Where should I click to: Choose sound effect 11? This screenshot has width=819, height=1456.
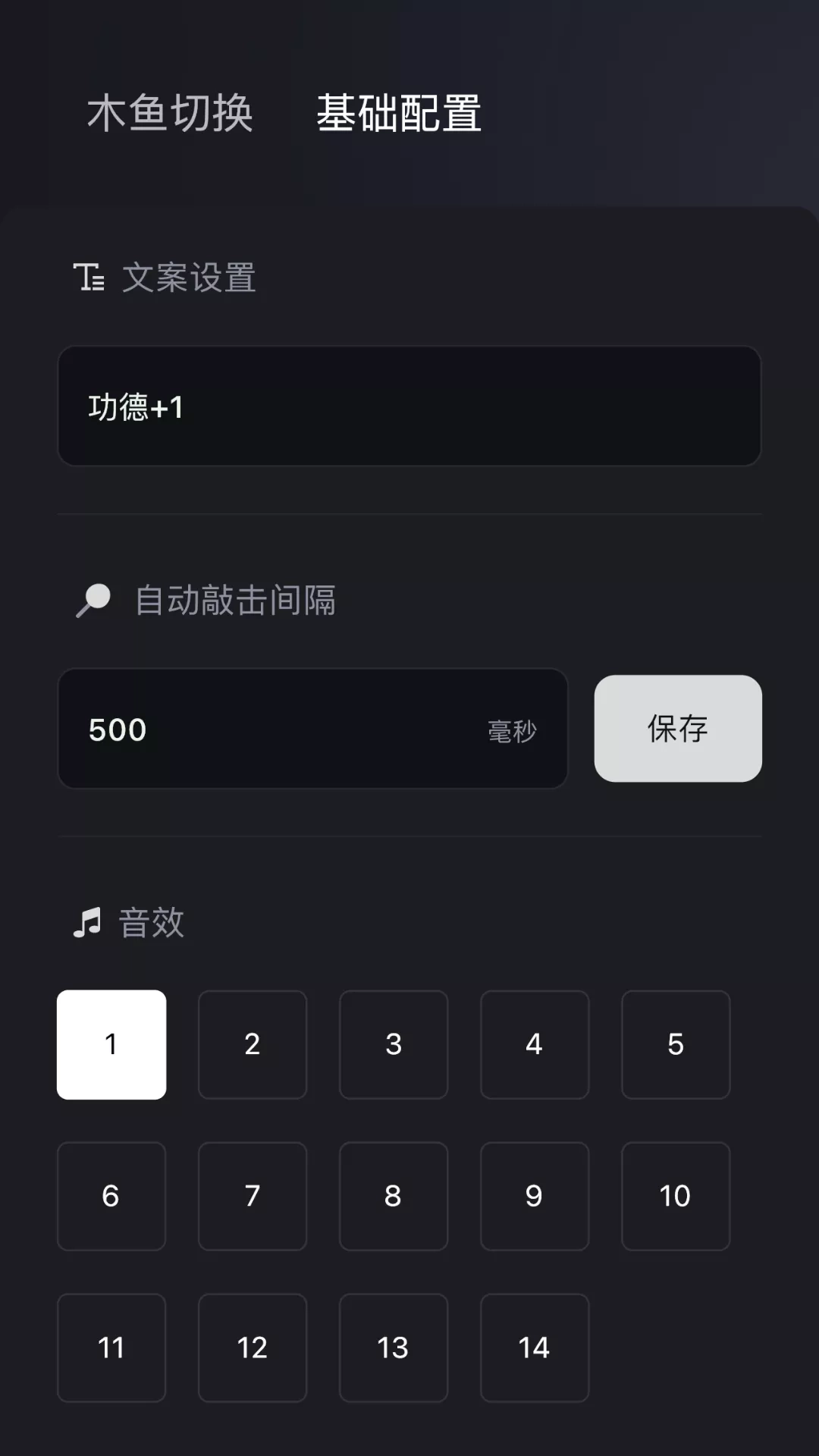pyautogui.click(x=111, y=1348)
